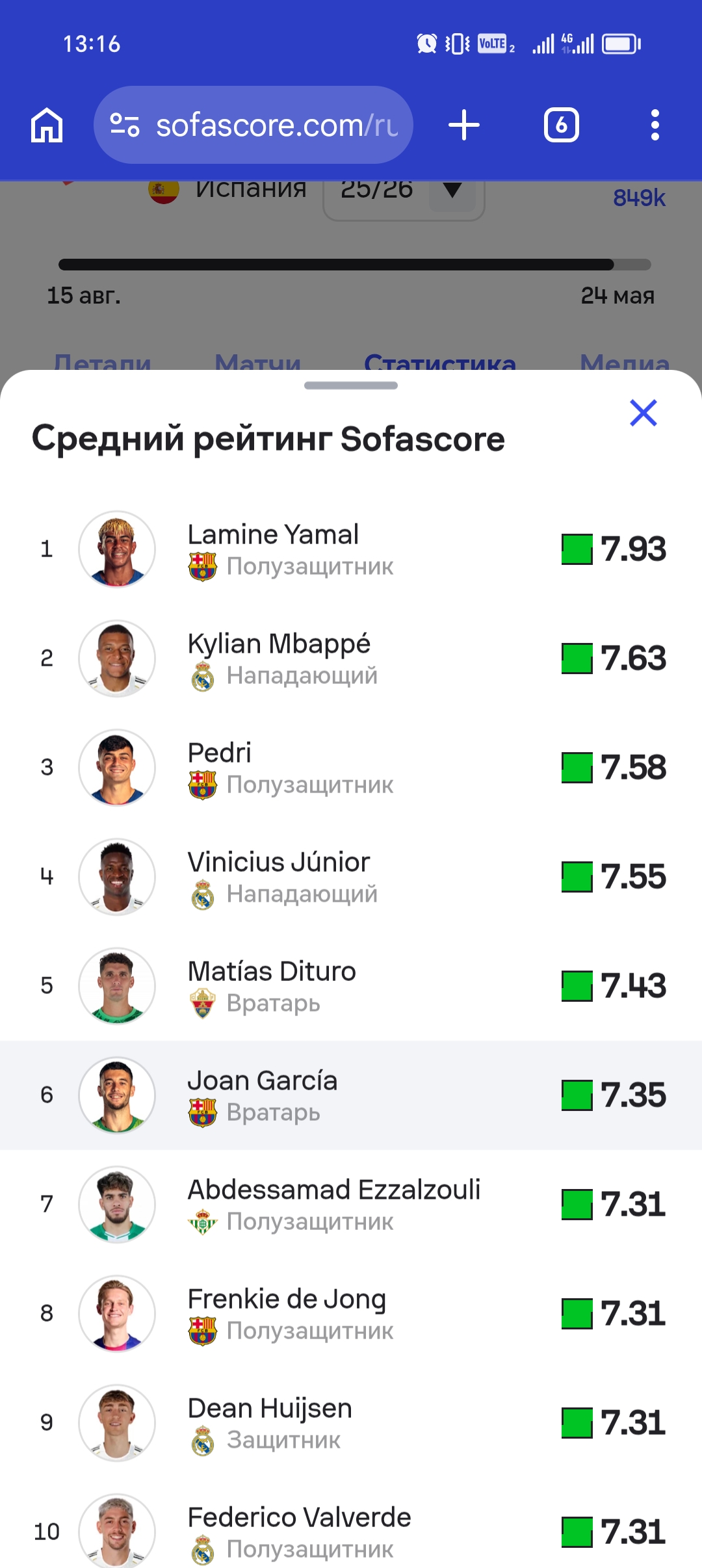Open Kylian Mbappé's player row
This screenshot has height=1568, width=702.
point(351,659)
